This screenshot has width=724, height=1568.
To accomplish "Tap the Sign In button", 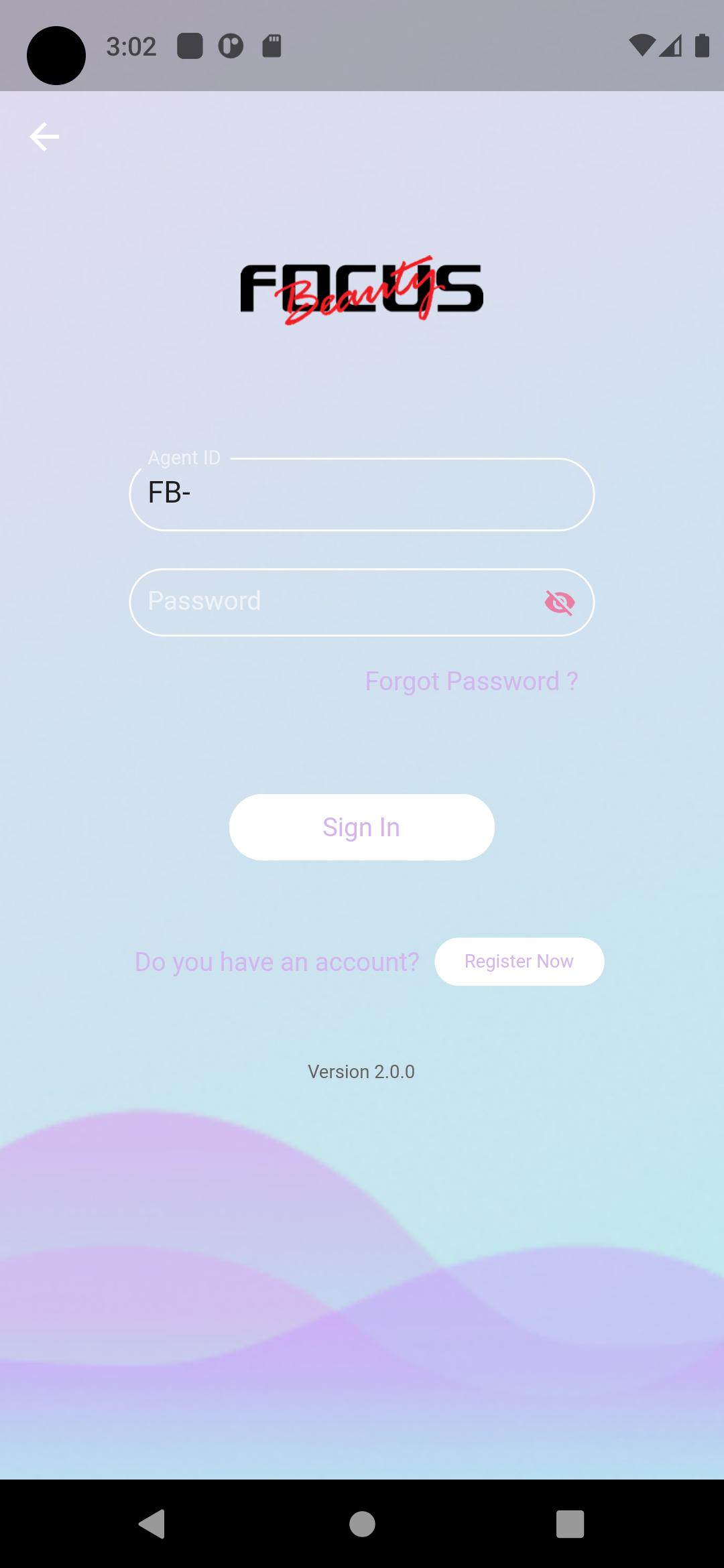I will point(361,827).
